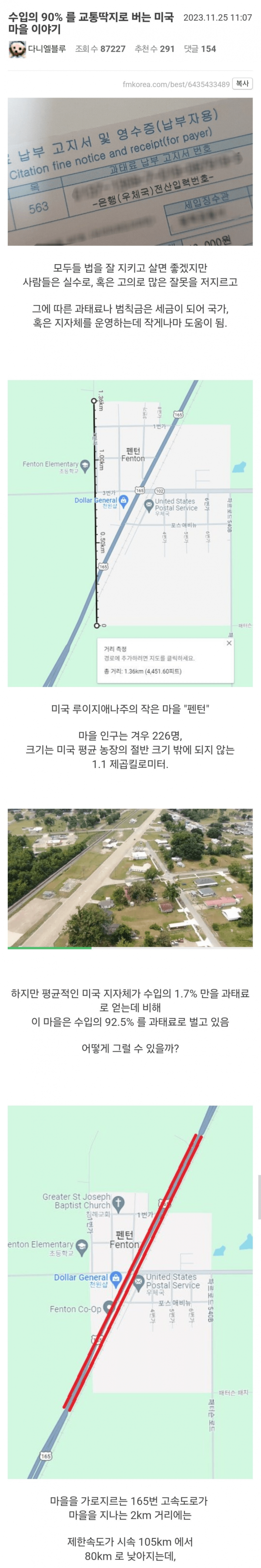Viewport: 261px width, 1568px height.
Task: Play the aerial town video clip
Action: (x=130, y=877)
